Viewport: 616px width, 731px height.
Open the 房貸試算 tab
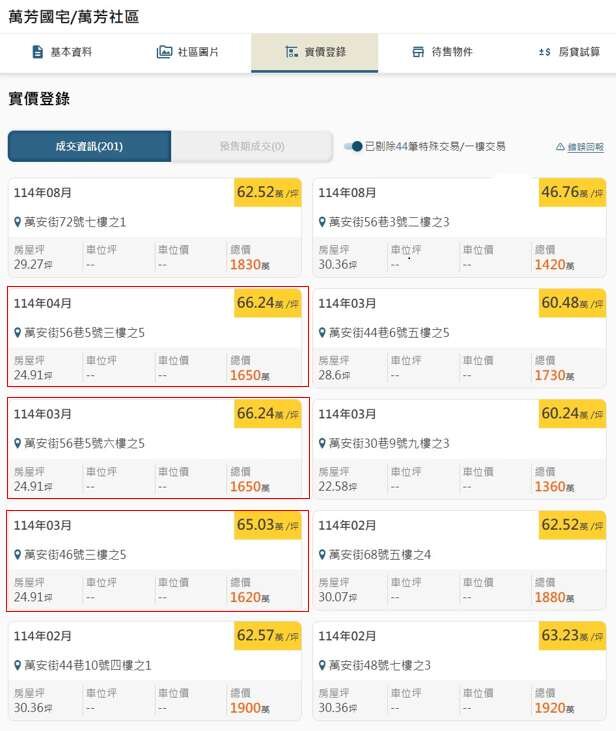coord(569,52)
